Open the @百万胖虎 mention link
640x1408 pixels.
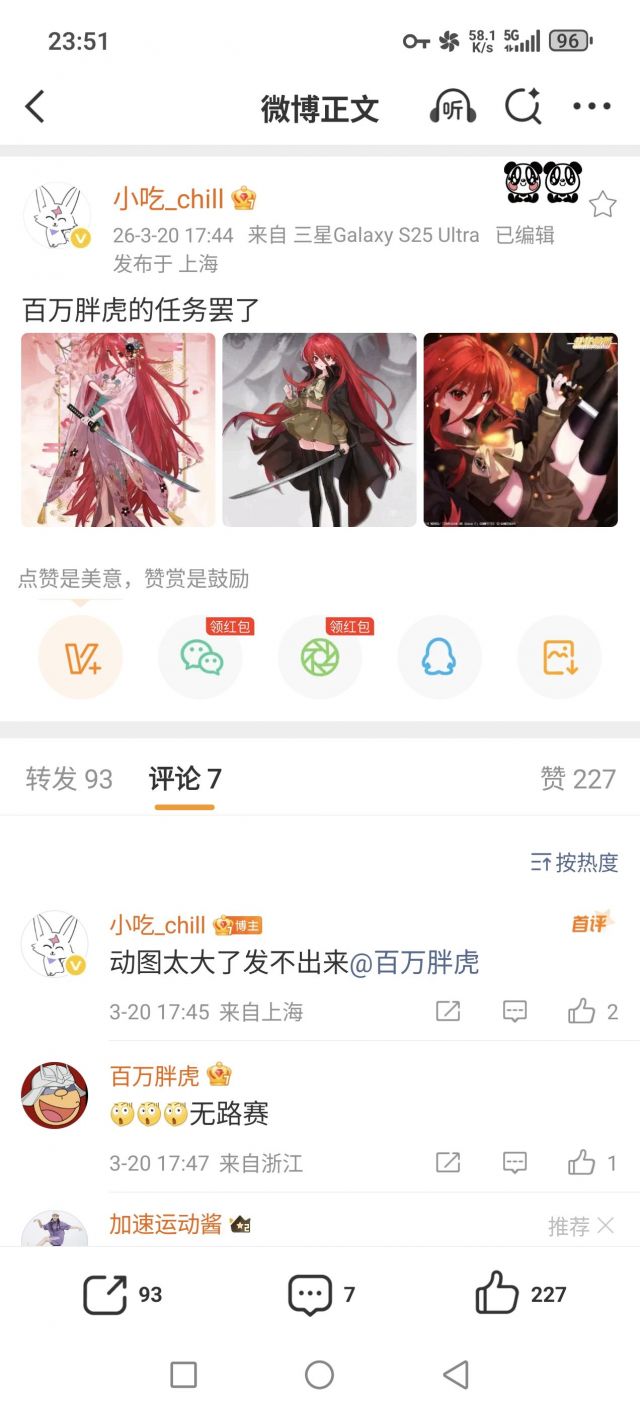tap(414, 963)
